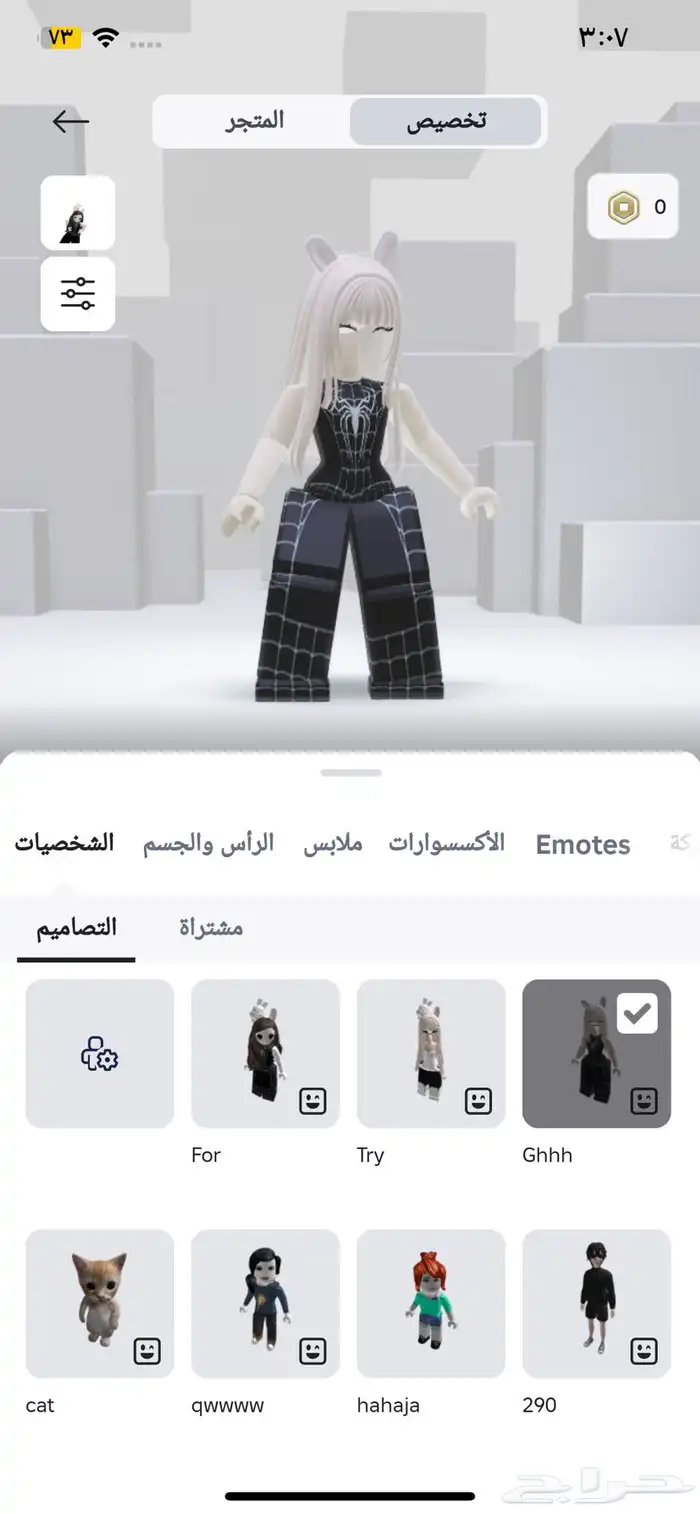Equip the cat outfit
The height and width of the screenshot is (1514, 700).
[x=100, y=1304]
